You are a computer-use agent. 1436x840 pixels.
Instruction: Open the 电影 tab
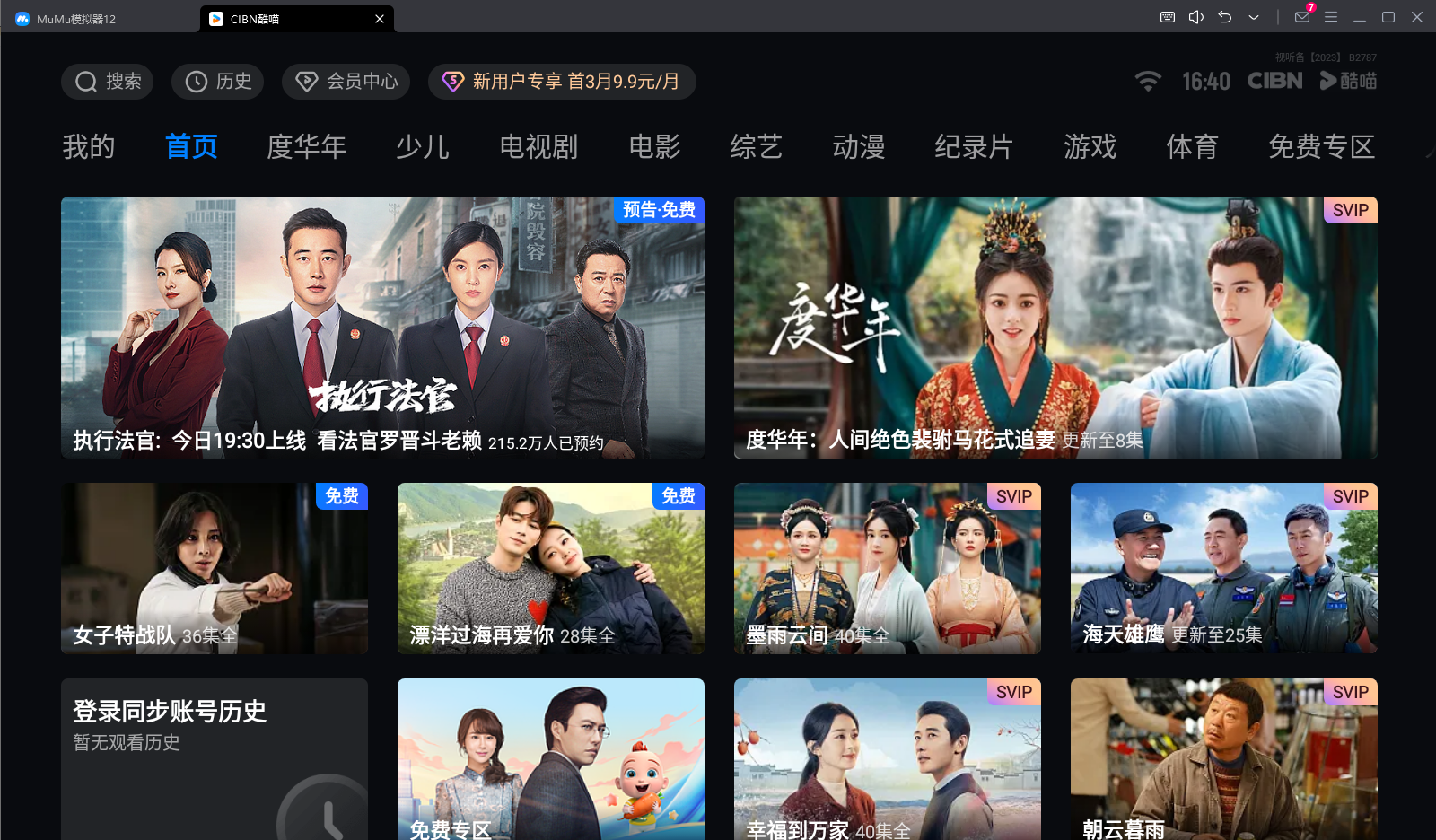[654, 146]
